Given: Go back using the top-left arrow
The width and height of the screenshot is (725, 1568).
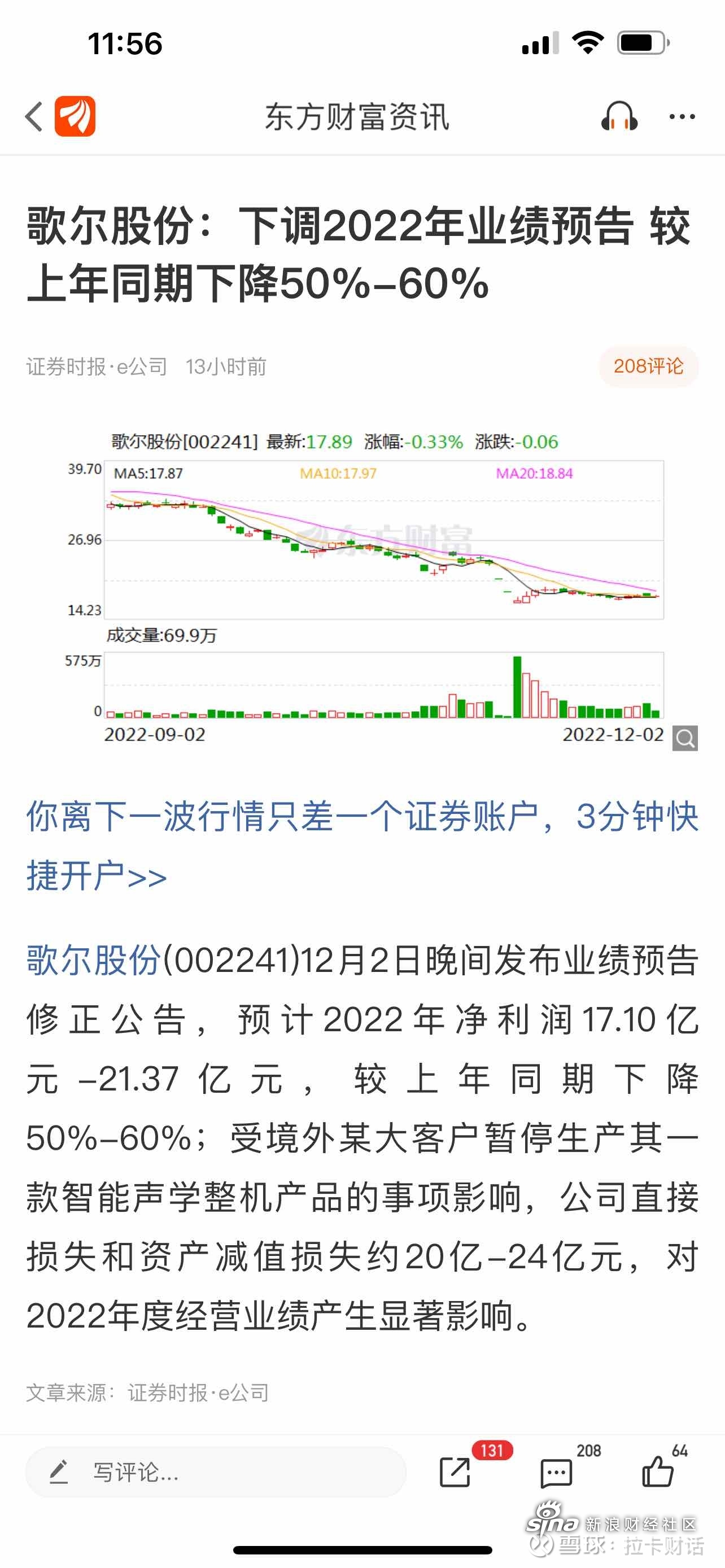Looking at the screenshot, I should click(x=34, y=116).
